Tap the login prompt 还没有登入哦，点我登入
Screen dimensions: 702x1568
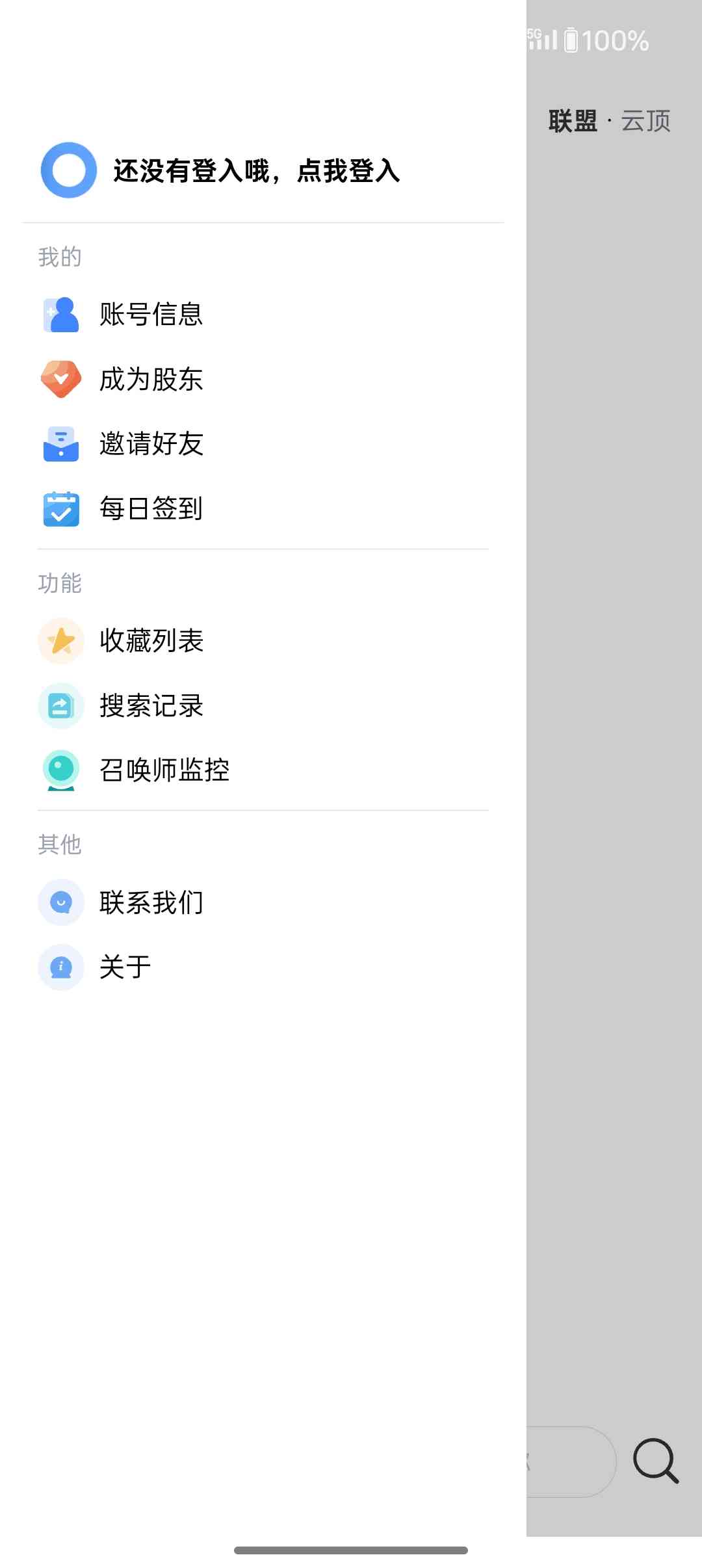pyautogui.click(x=256, y=171)
